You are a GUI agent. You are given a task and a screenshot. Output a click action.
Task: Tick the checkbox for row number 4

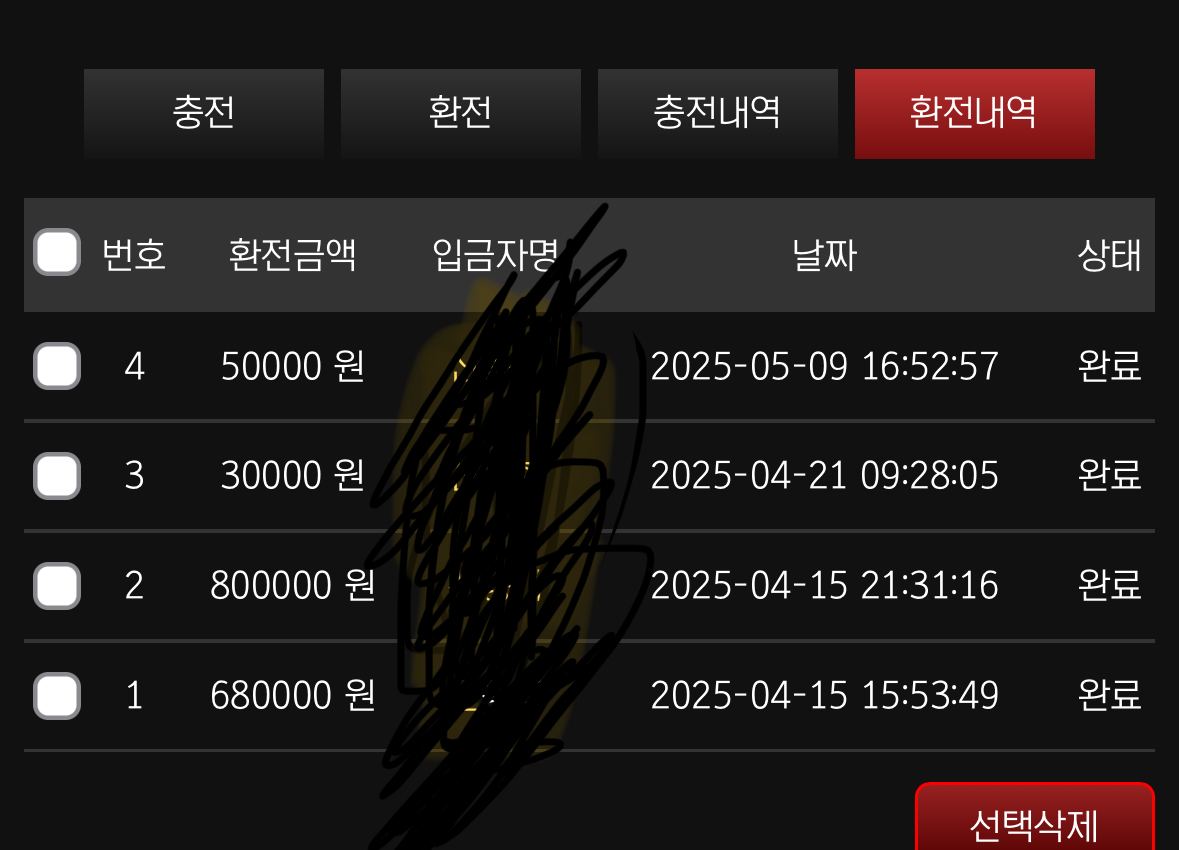pyautogui.click(x=57, y=366)
